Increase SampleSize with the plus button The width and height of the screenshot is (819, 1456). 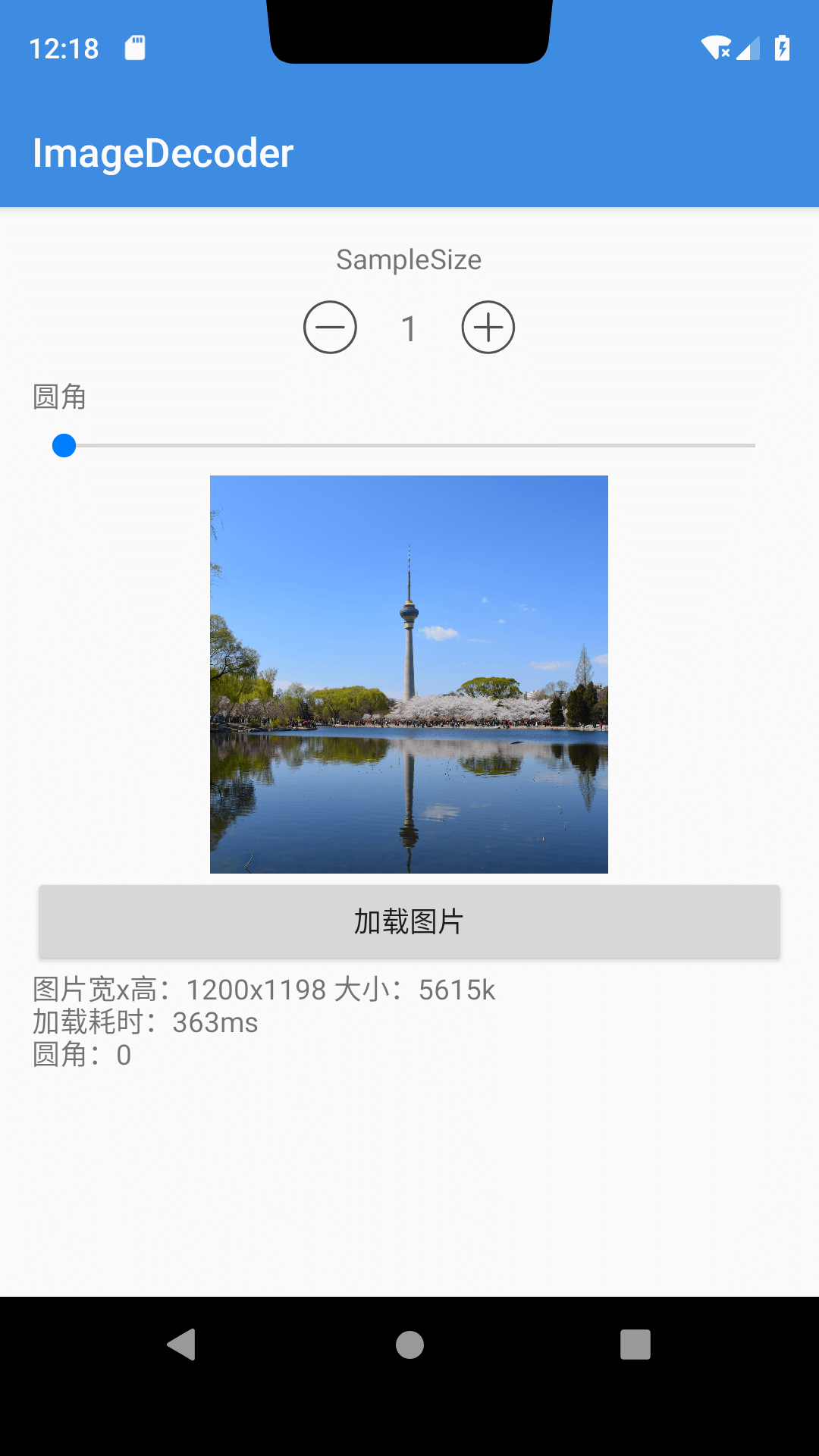488,328
